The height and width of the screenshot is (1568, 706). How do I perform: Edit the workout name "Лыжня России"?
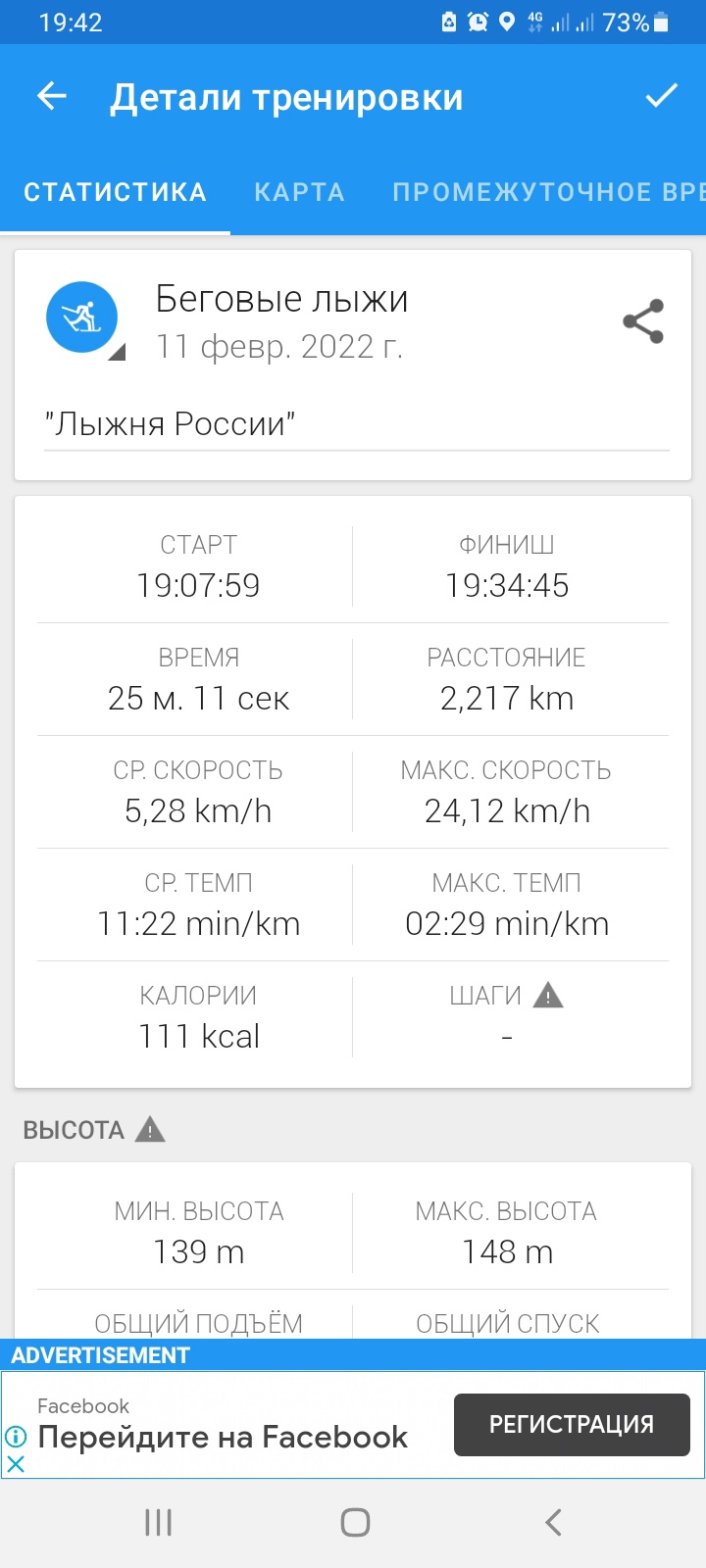coord(355,424)
